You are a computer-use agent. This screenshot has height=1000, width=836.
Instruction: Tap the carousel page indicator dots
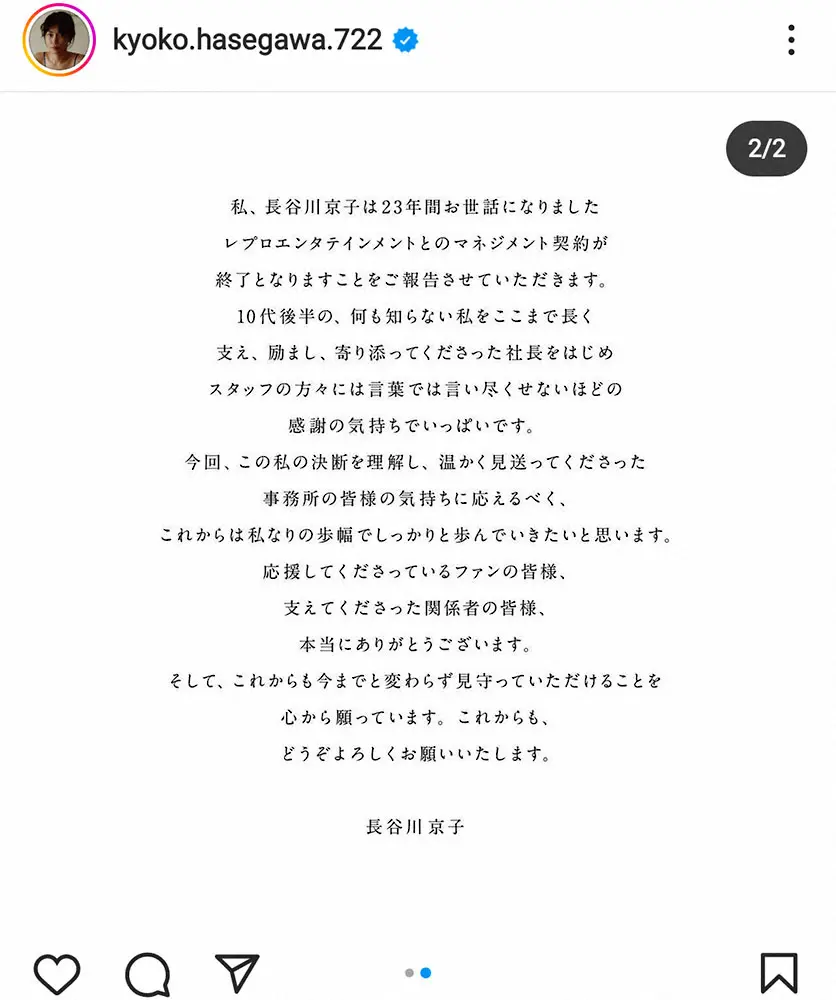(418, 973)
